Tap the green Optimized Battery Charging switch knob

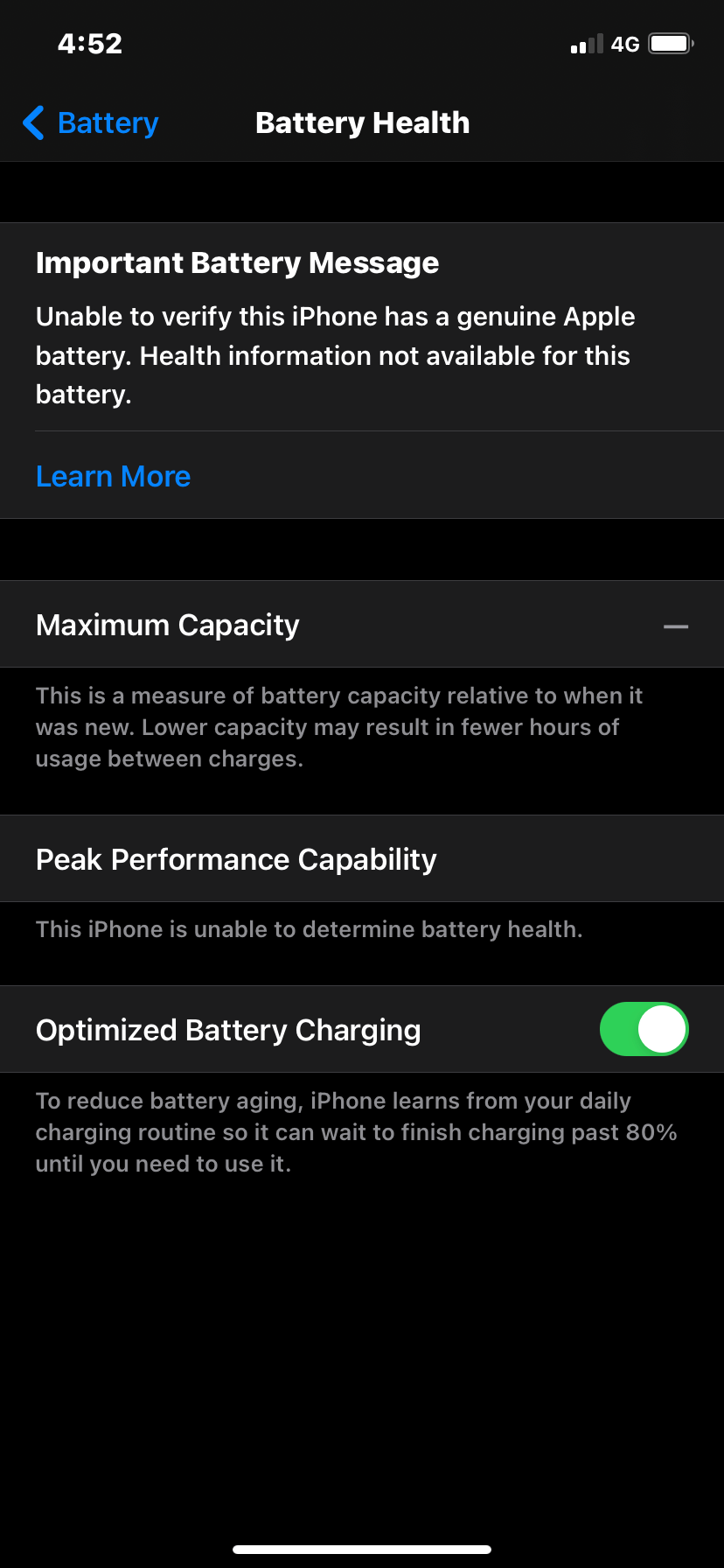click(x=660, y=1029)
